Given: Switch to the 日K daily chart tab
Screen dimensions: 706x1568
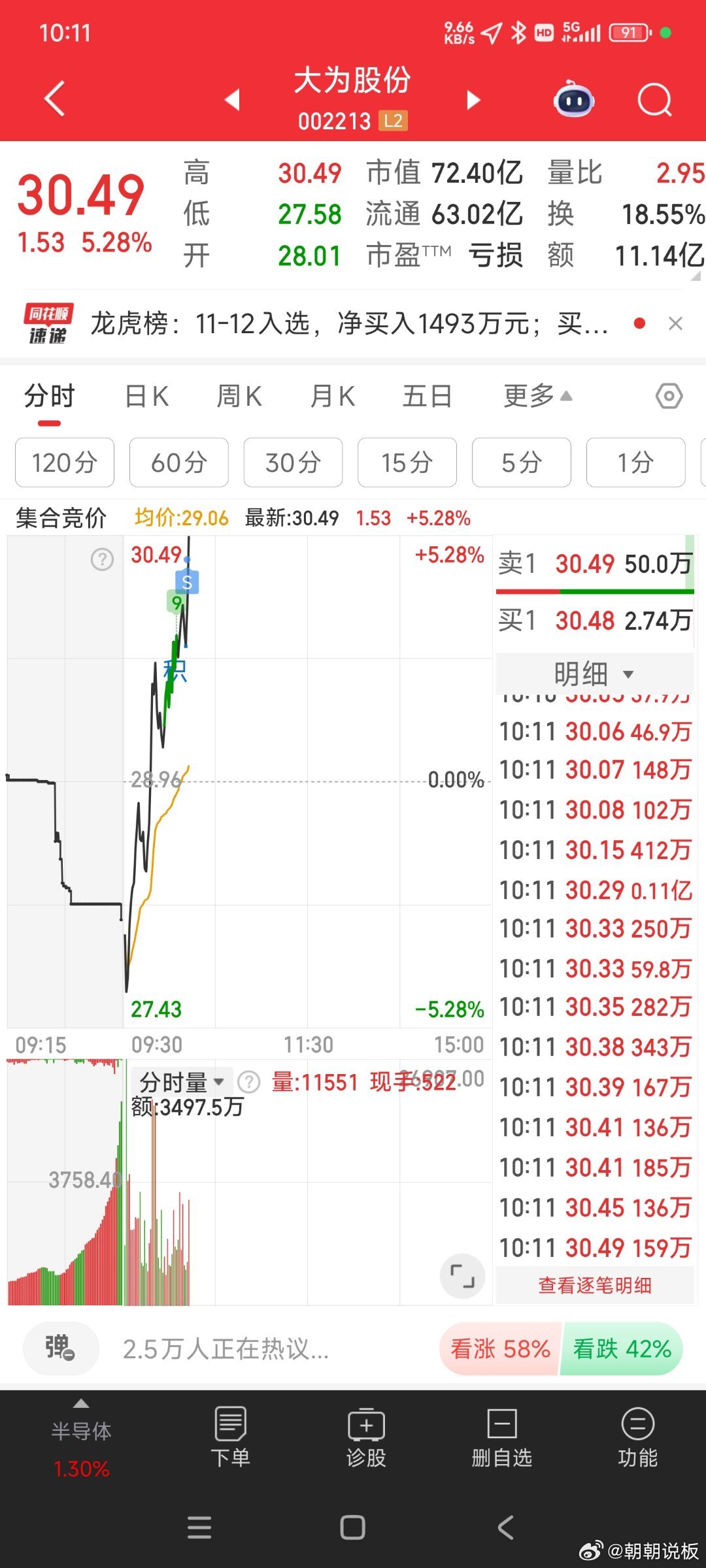Looking at the screenshot, I should (146, 395).
